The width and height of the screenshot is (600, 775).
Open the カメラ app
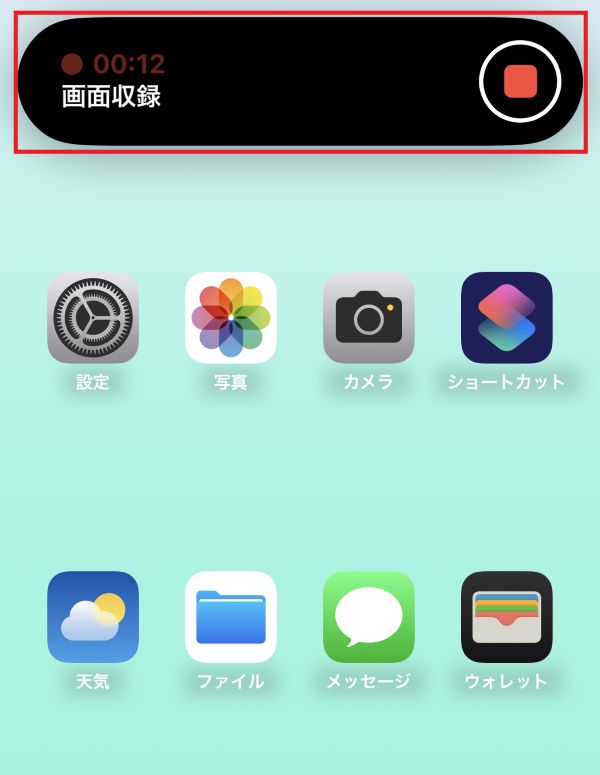[368, 318]
